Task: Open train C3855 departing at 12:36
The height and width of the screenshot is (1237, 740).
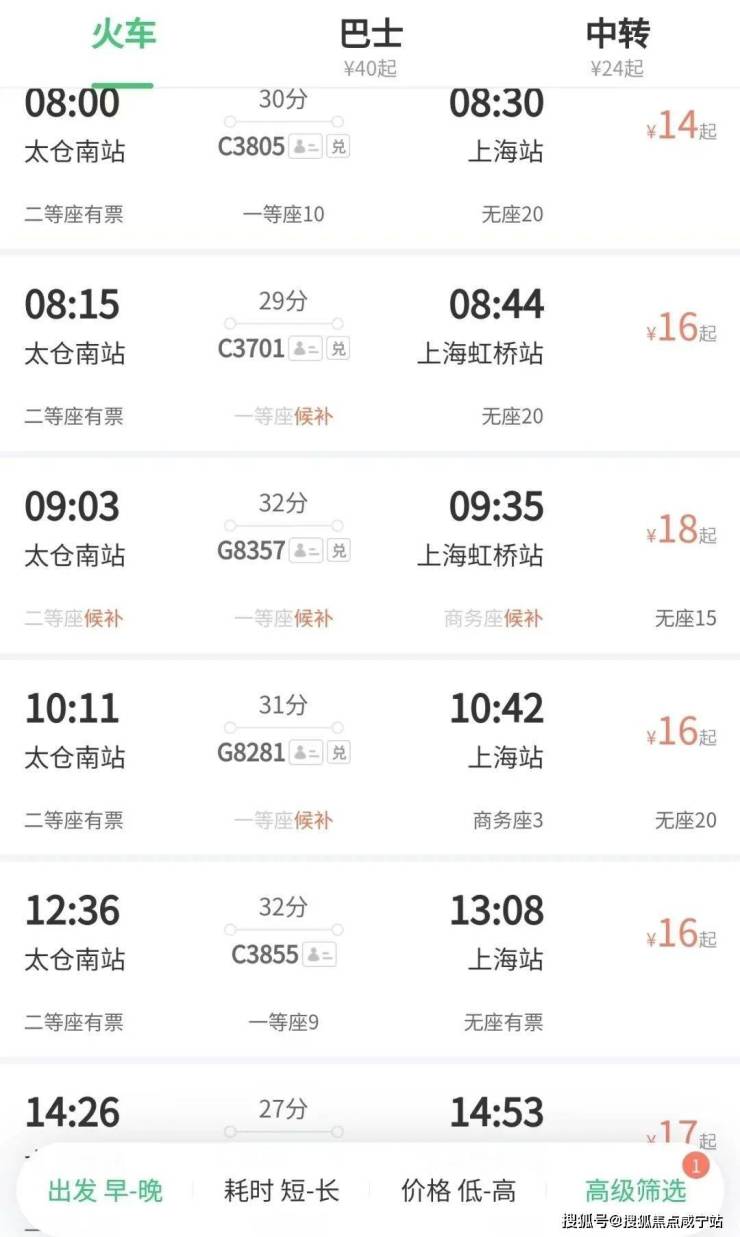Action: coord(370,960)
